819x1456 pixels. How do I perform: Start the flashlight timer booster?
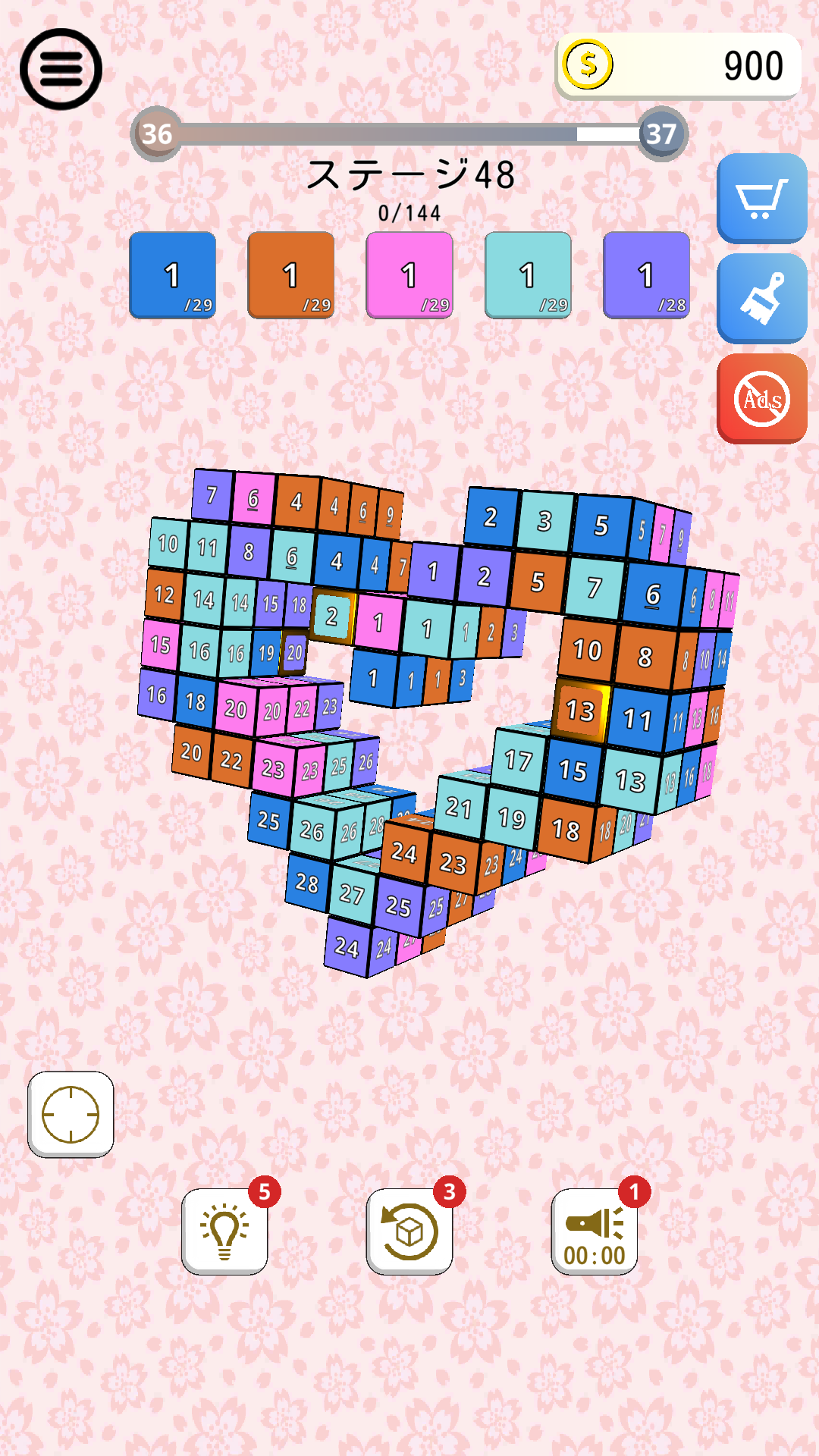(595, 1228)
